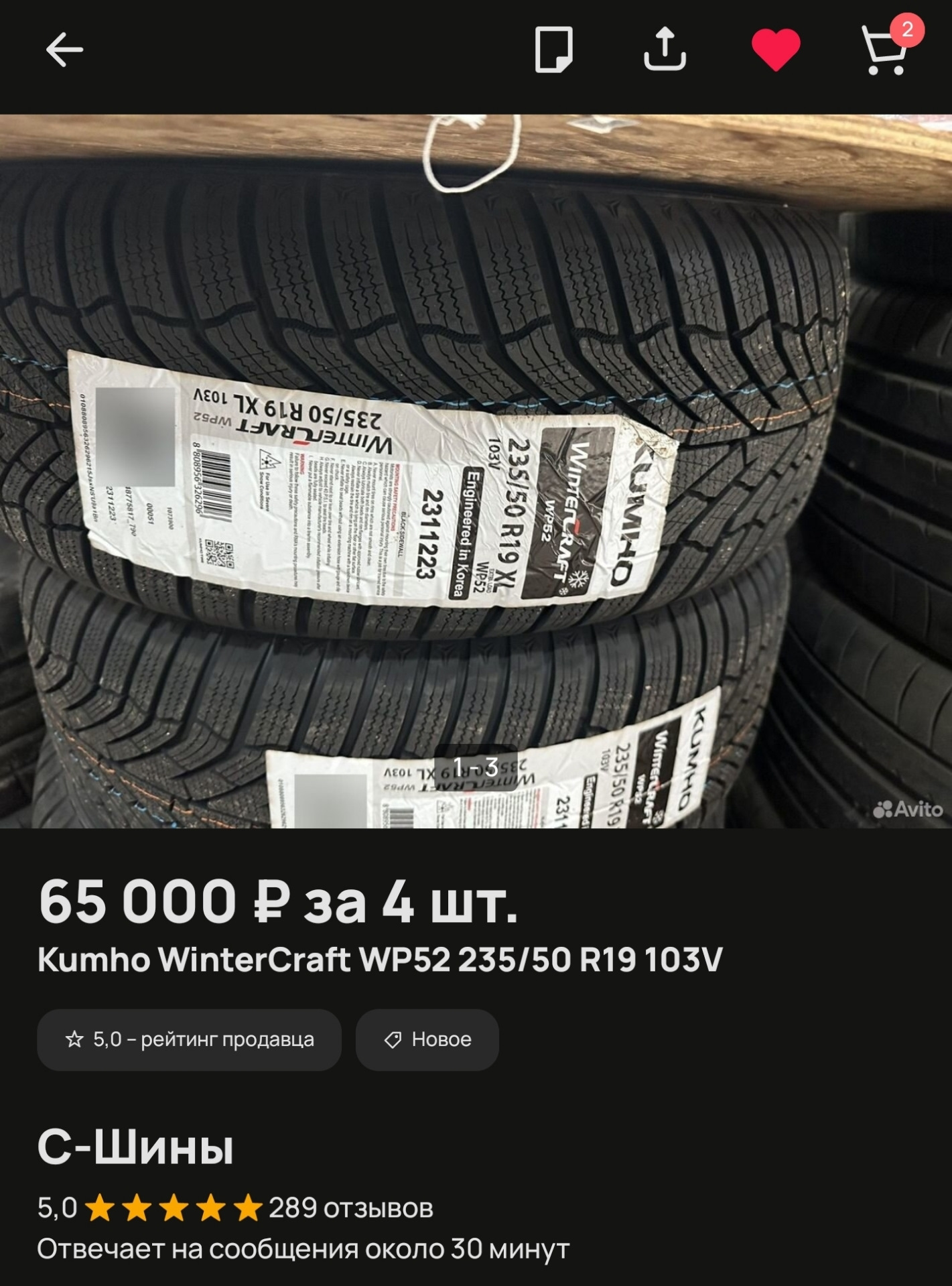Add a note to this listing

pos(553,50)
